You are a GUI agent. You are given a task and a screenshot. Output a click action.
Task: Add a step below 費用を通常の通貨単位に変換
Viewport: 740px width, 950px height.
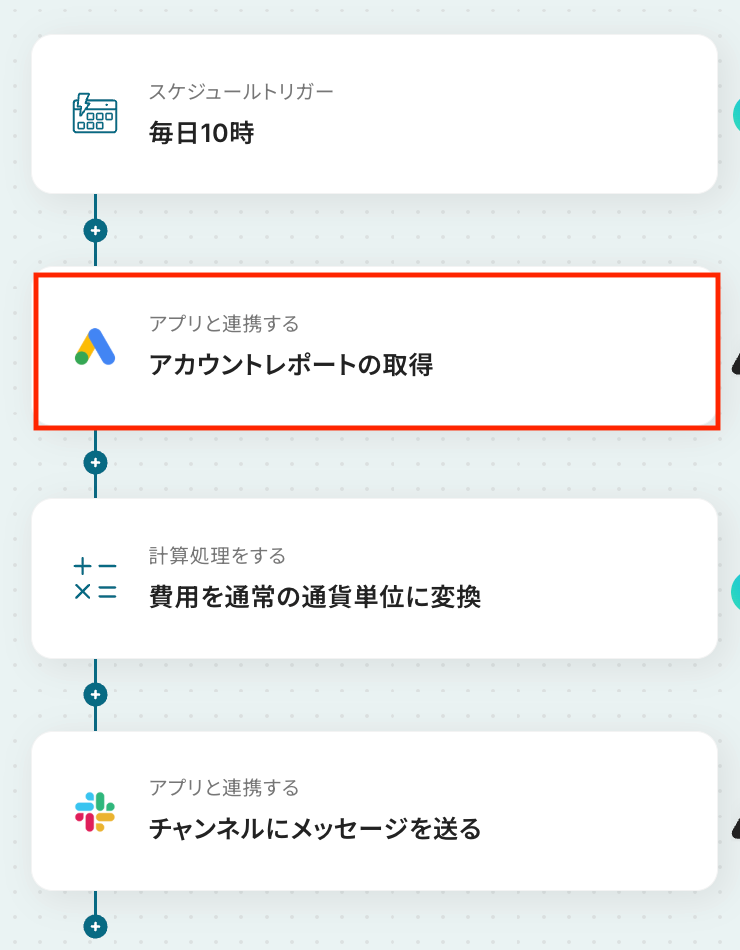click(96, 694)
